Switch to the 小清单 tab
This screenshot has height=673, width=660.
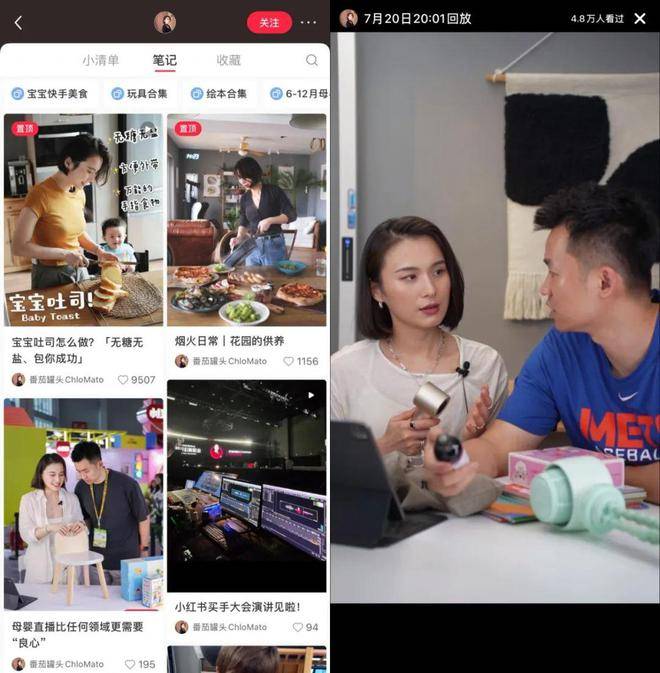click(100, 60)
